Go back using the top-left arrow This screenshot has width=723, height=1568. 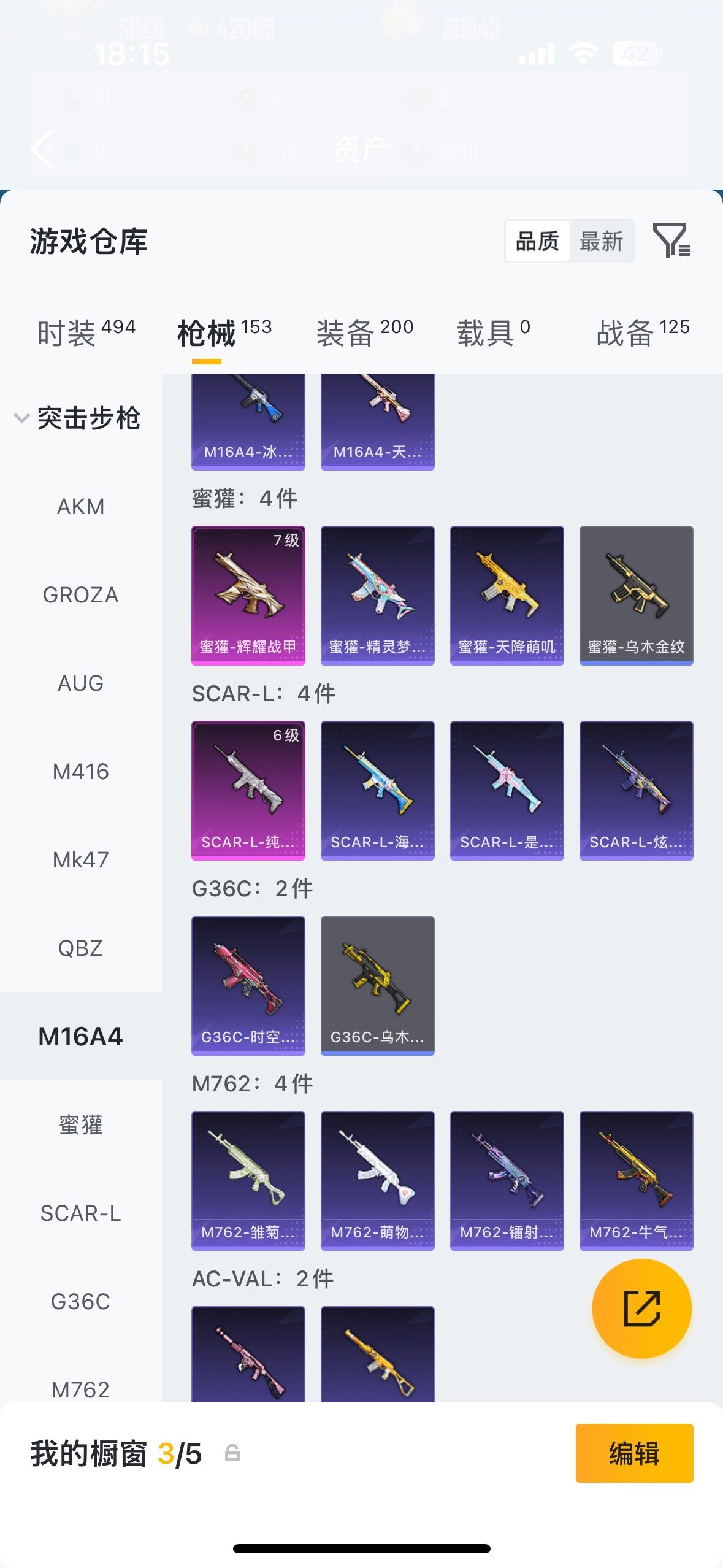tap(42, 149)
